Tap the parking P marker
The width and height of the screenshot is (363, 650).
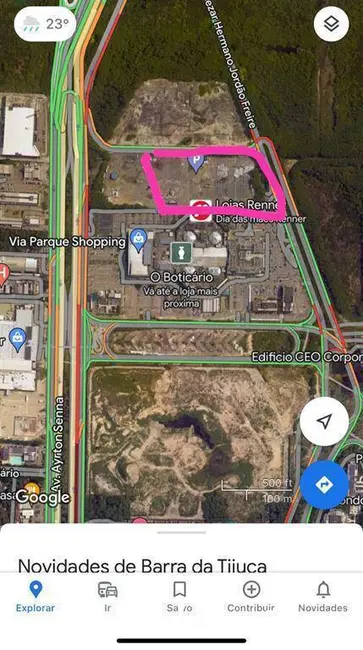coord(196,162)
